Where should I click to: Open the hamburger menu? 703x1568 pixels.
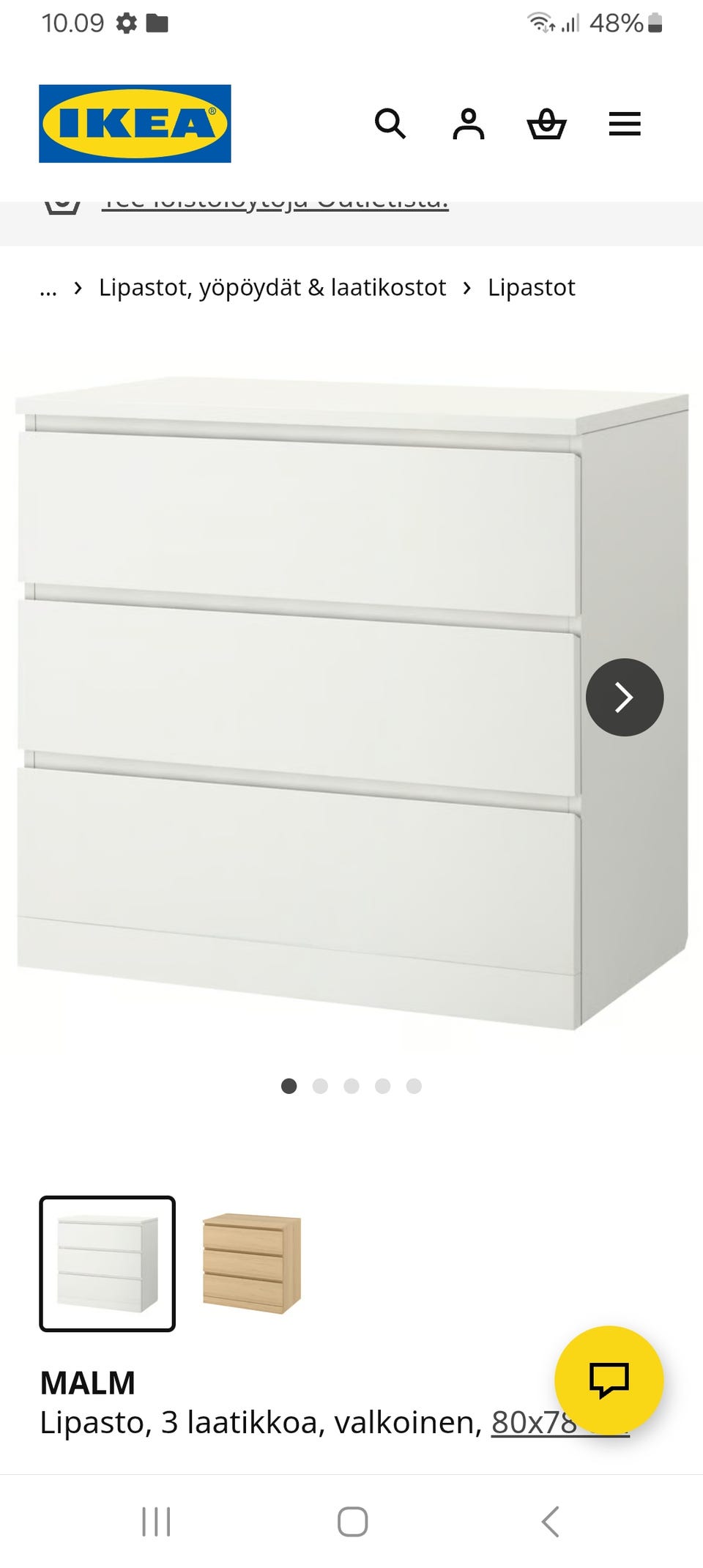click(625, 124)
